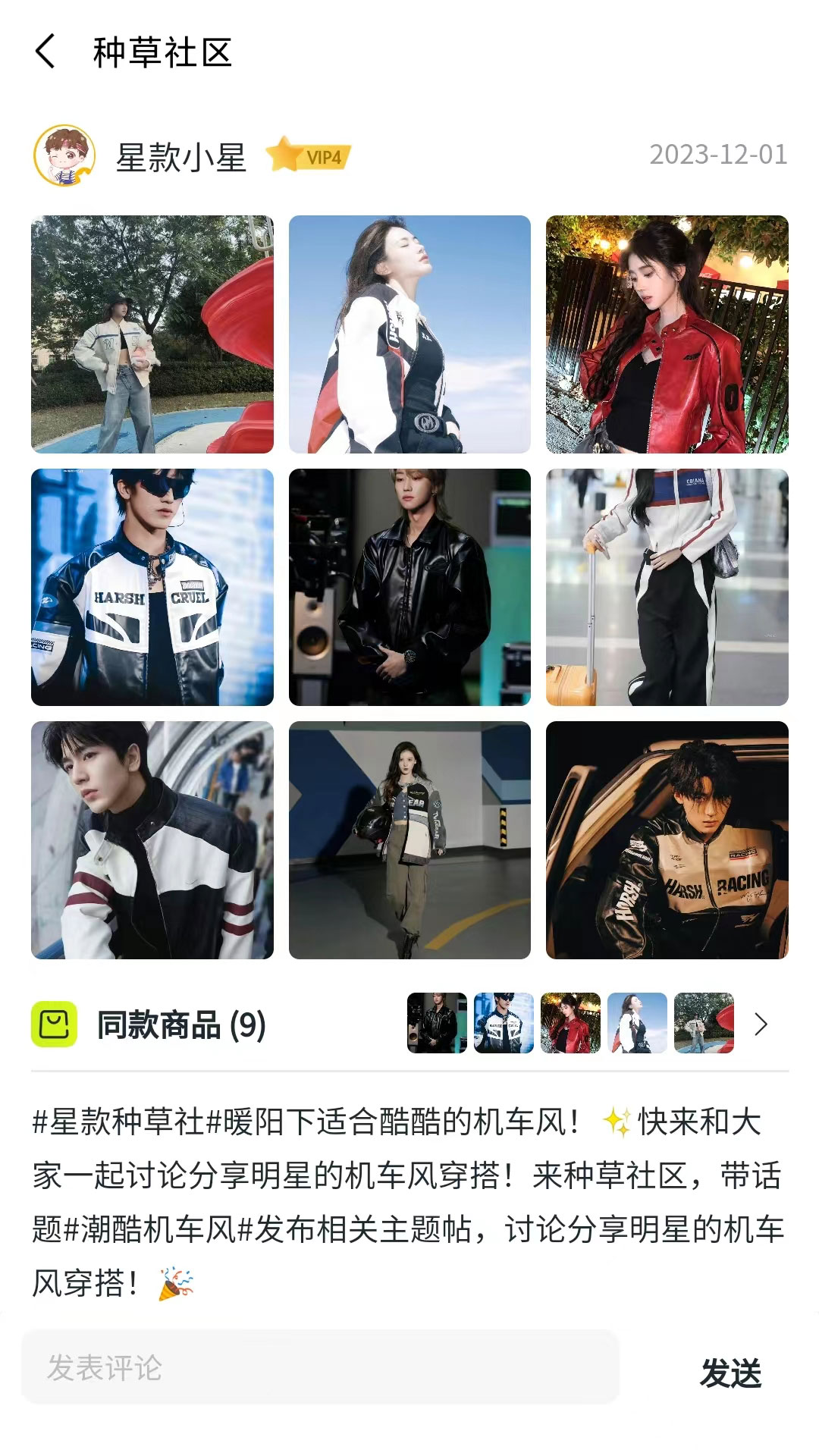Open the red leather jacket photo
Viewport: 819px width, 1456px height.
667,334
